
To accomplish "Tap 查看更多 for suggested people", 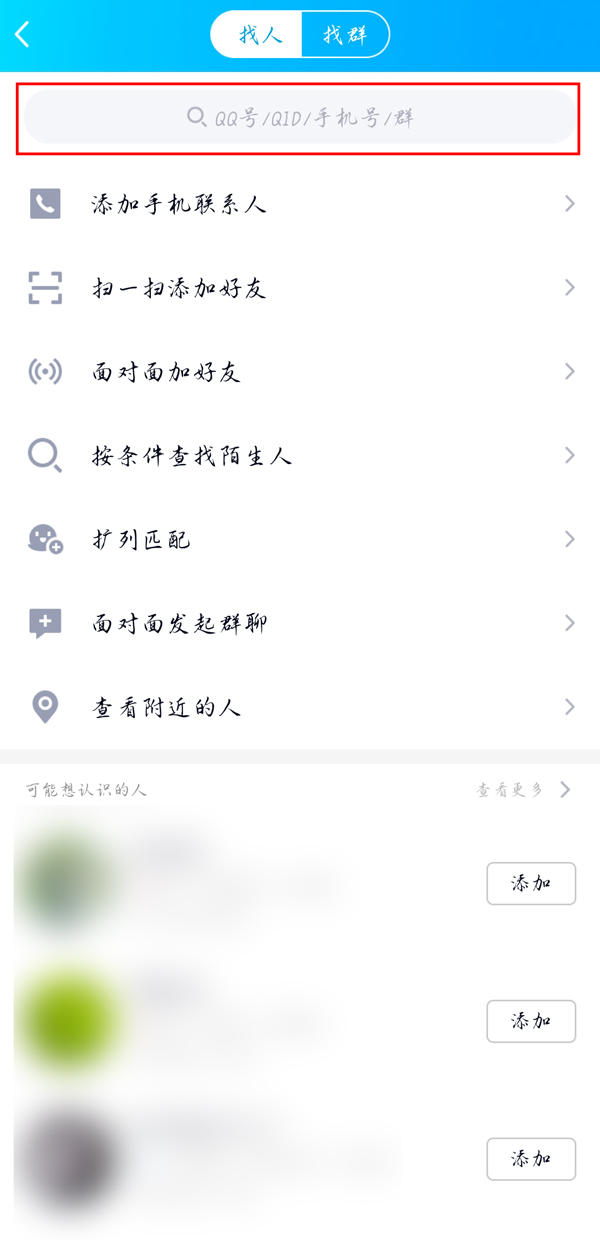I will pos(522,790).
